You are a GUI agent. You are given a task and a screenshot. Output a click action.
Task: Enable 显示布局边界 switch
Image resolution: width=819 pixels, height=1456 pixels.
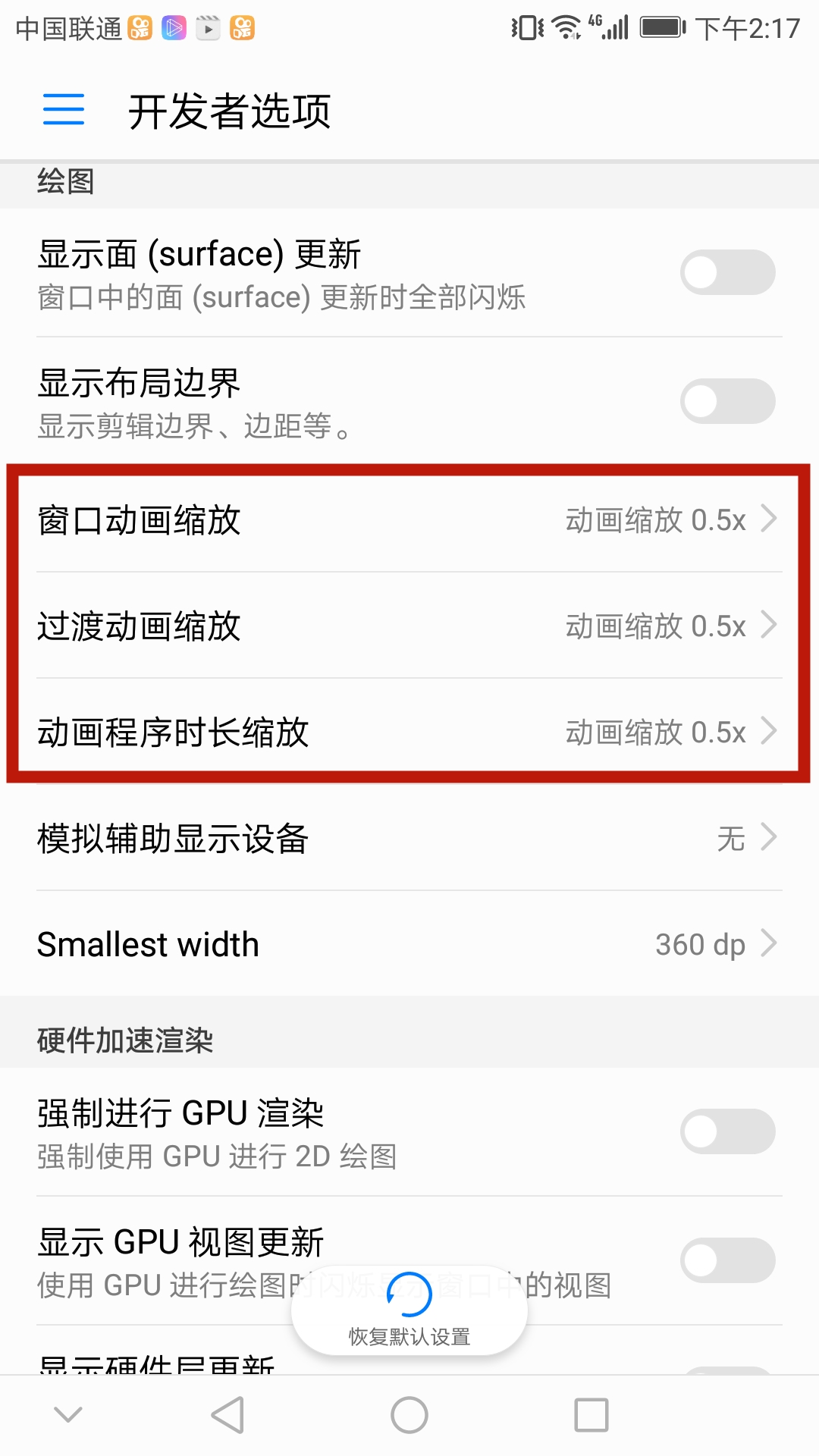(727, 401)
